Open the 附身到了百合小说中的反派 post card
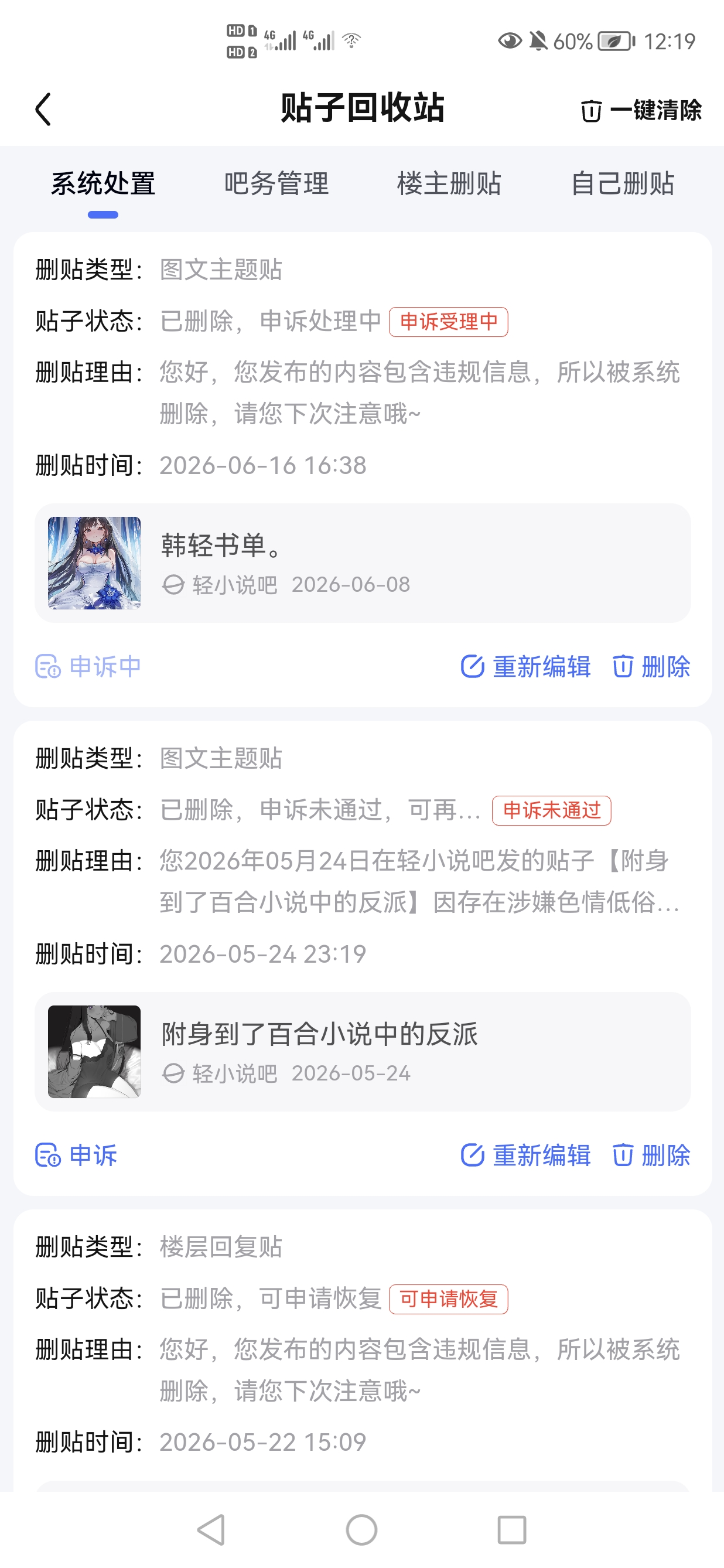 coord(363,1052)
